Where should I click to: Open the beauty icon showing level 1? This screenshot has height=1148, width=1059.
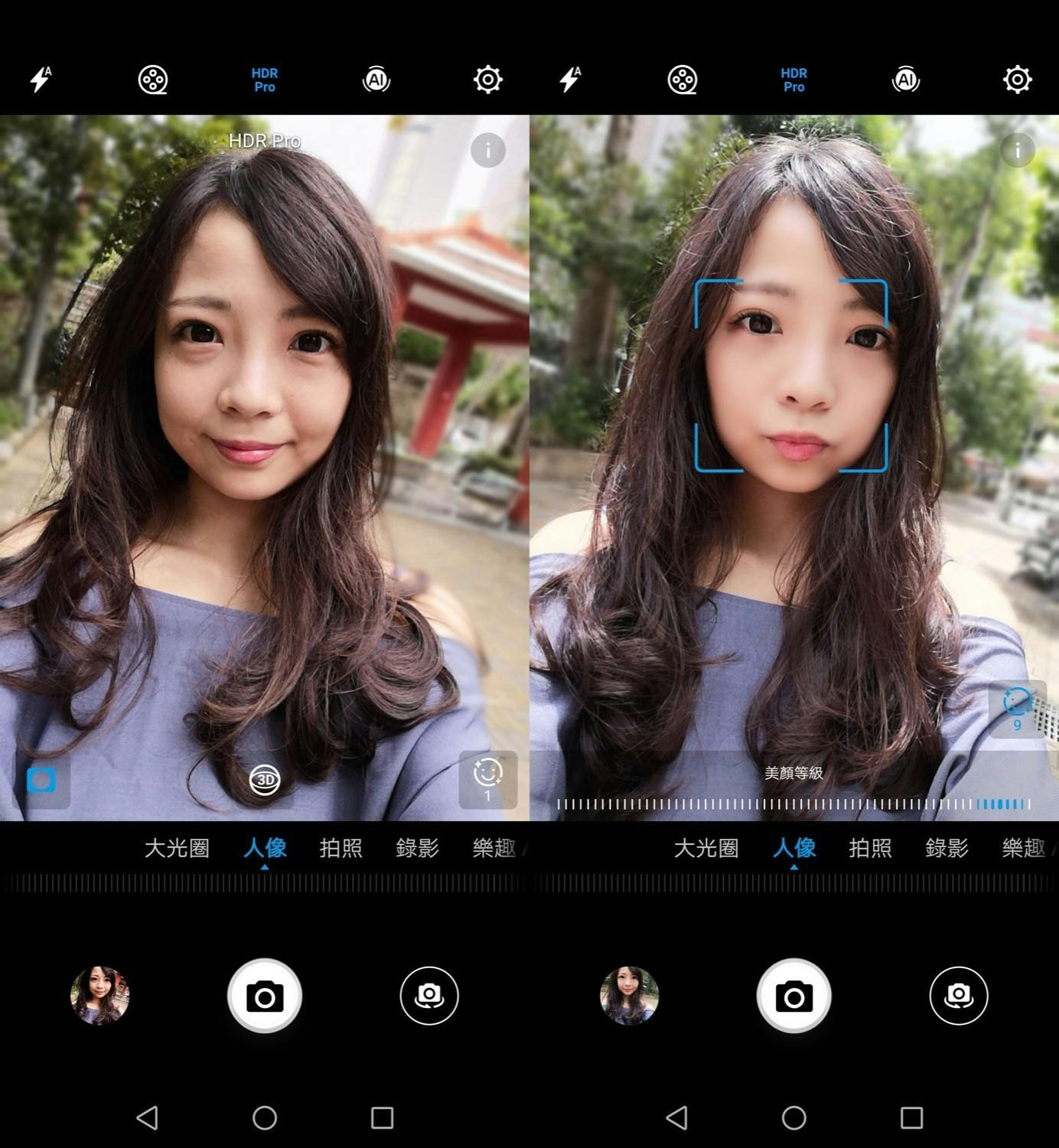click(x=487, y=778)
